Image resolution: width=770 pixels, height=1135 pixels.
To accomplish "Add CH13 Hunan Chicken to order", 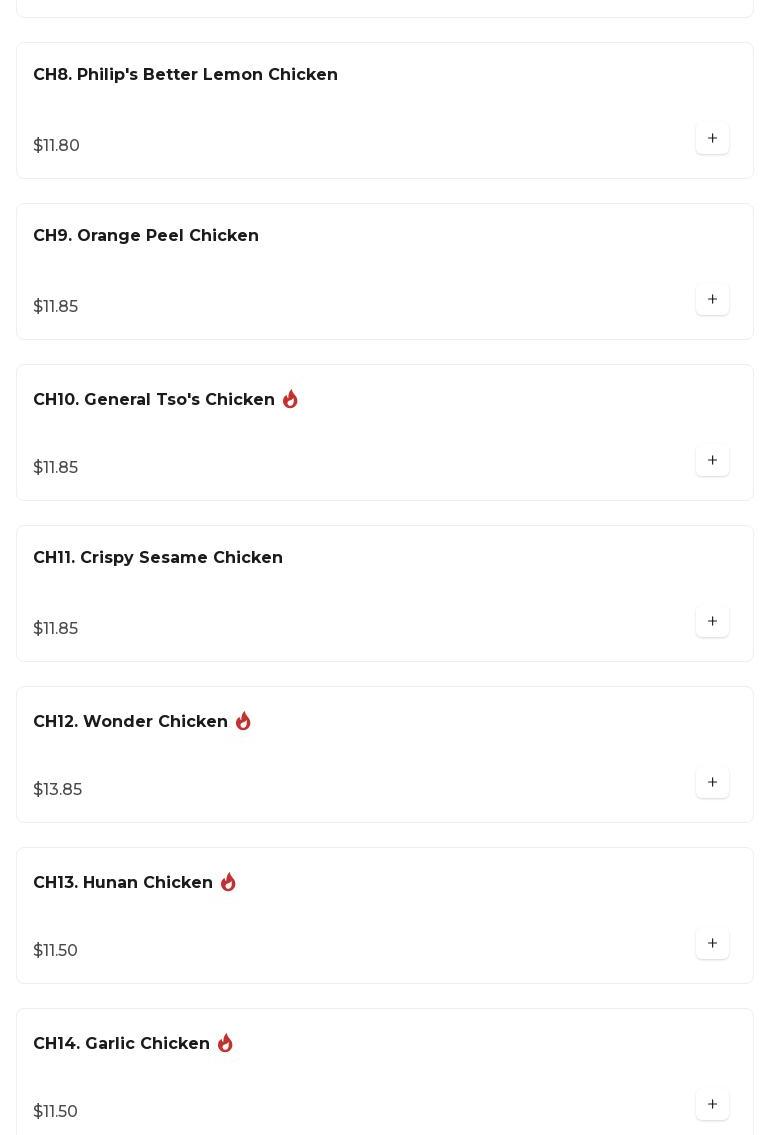I will coord(712,944).
